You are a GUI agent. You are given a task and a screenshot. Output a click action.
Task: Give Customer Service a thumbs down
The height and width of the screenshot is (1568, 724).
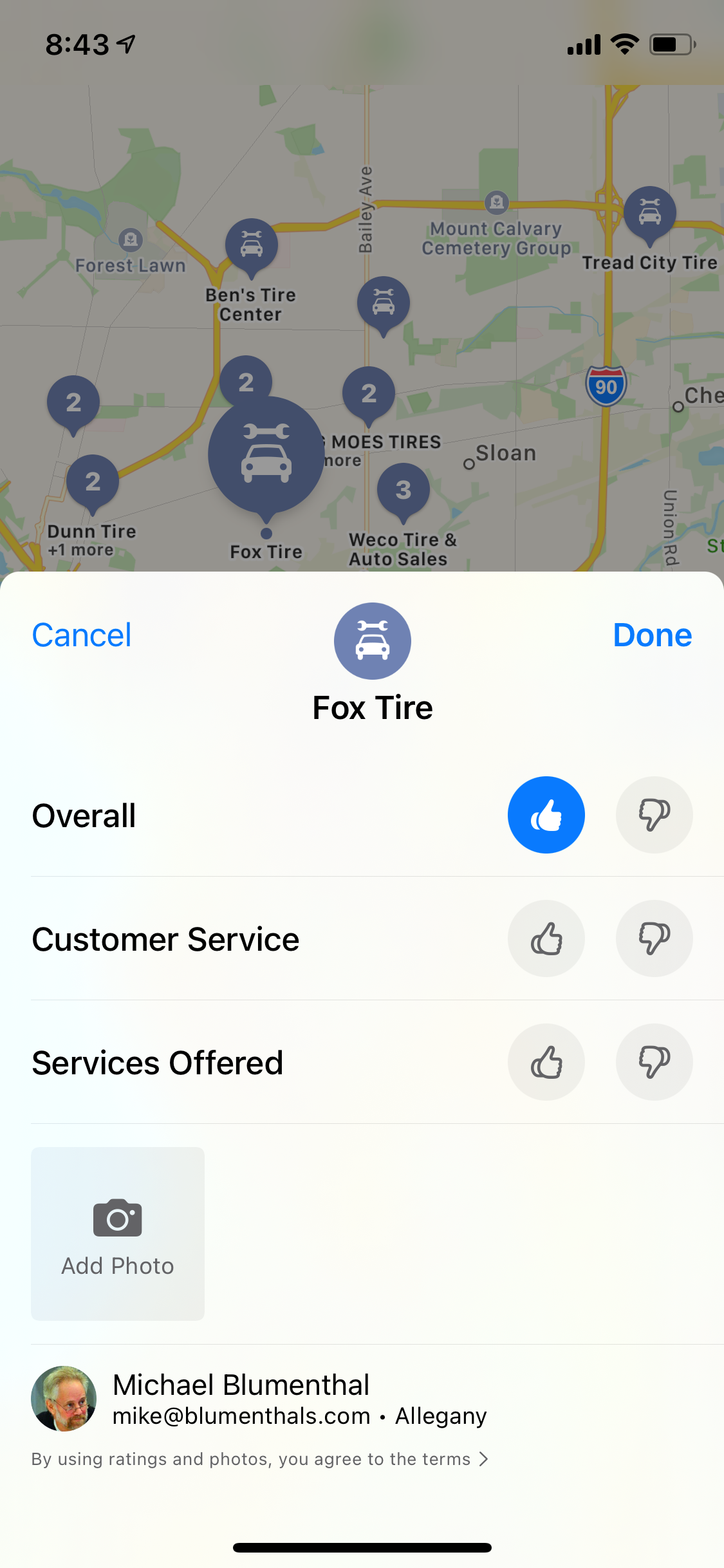tap(654, 938)
